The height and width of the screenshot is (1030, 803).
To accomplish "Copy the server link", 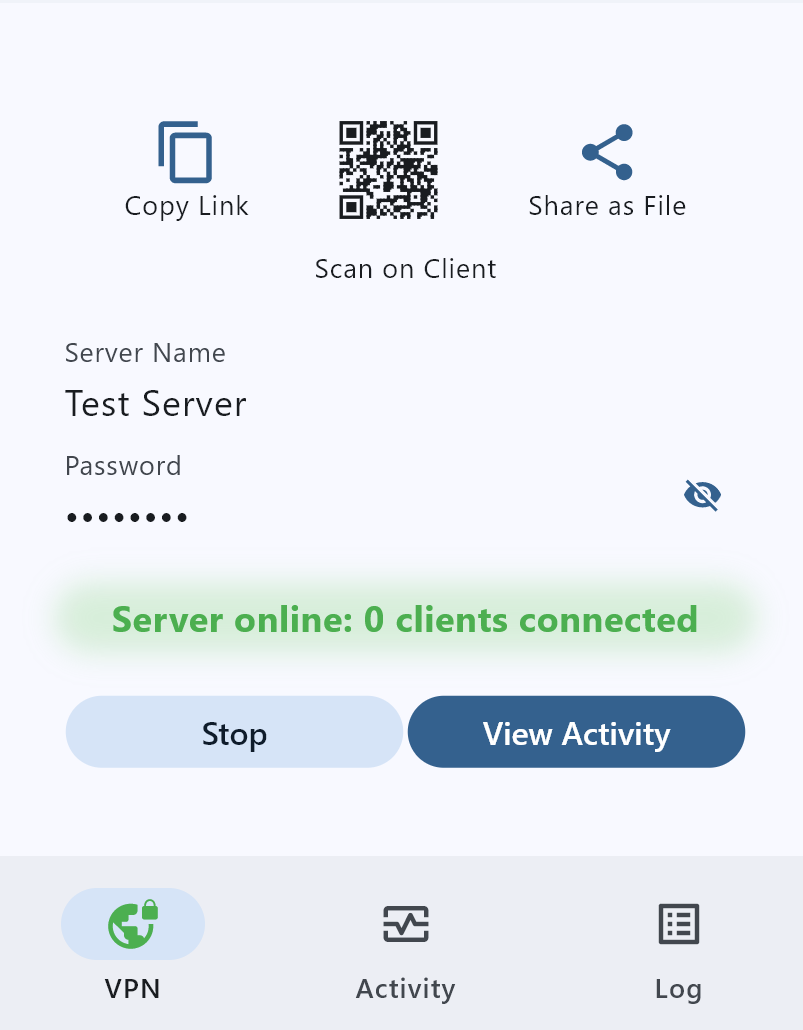I will pyautogui.click(x=186, y=169).
